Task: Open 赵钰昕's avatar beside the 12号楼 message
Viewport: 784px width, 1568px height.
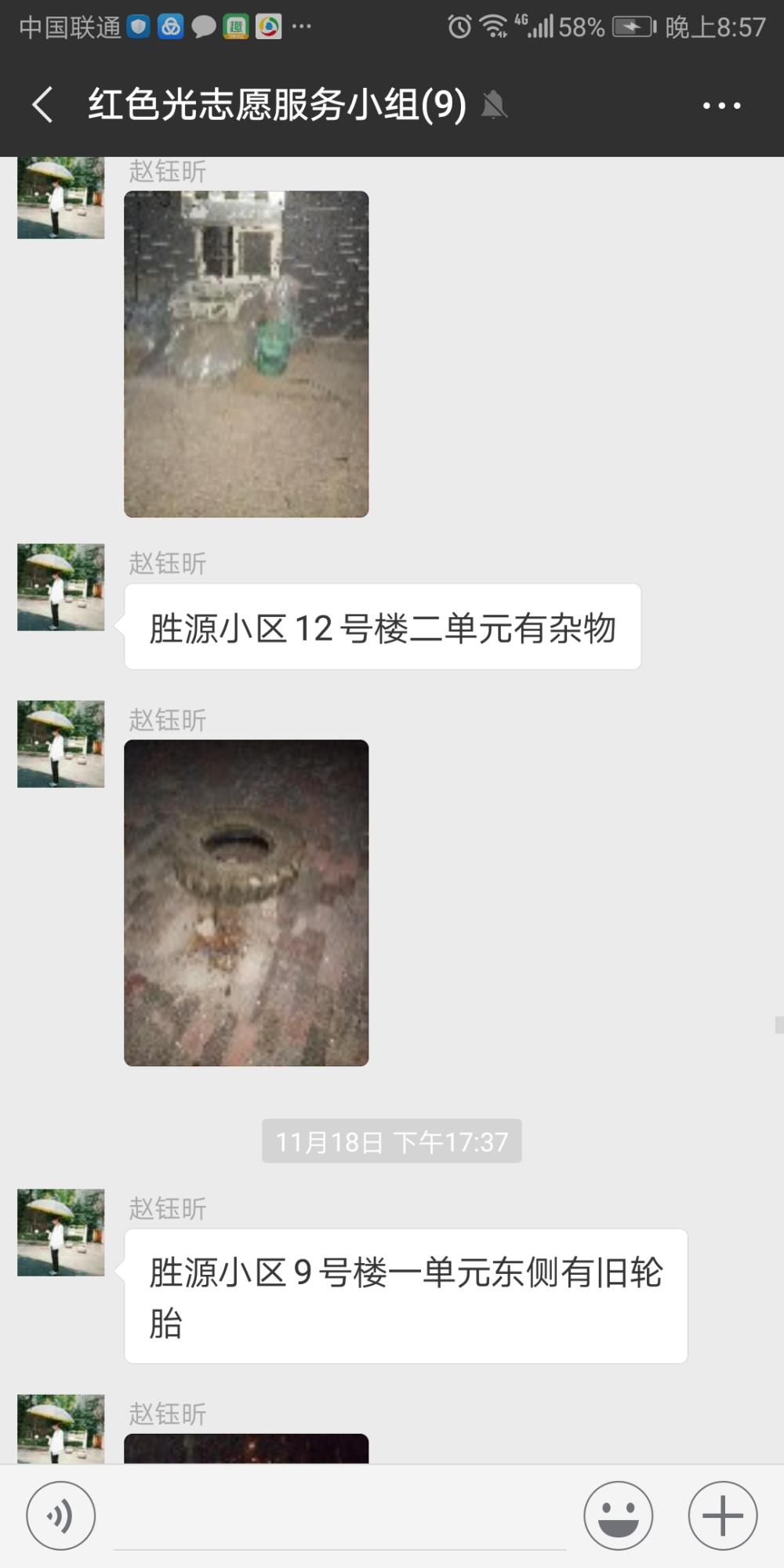Action: pos(61,587)
